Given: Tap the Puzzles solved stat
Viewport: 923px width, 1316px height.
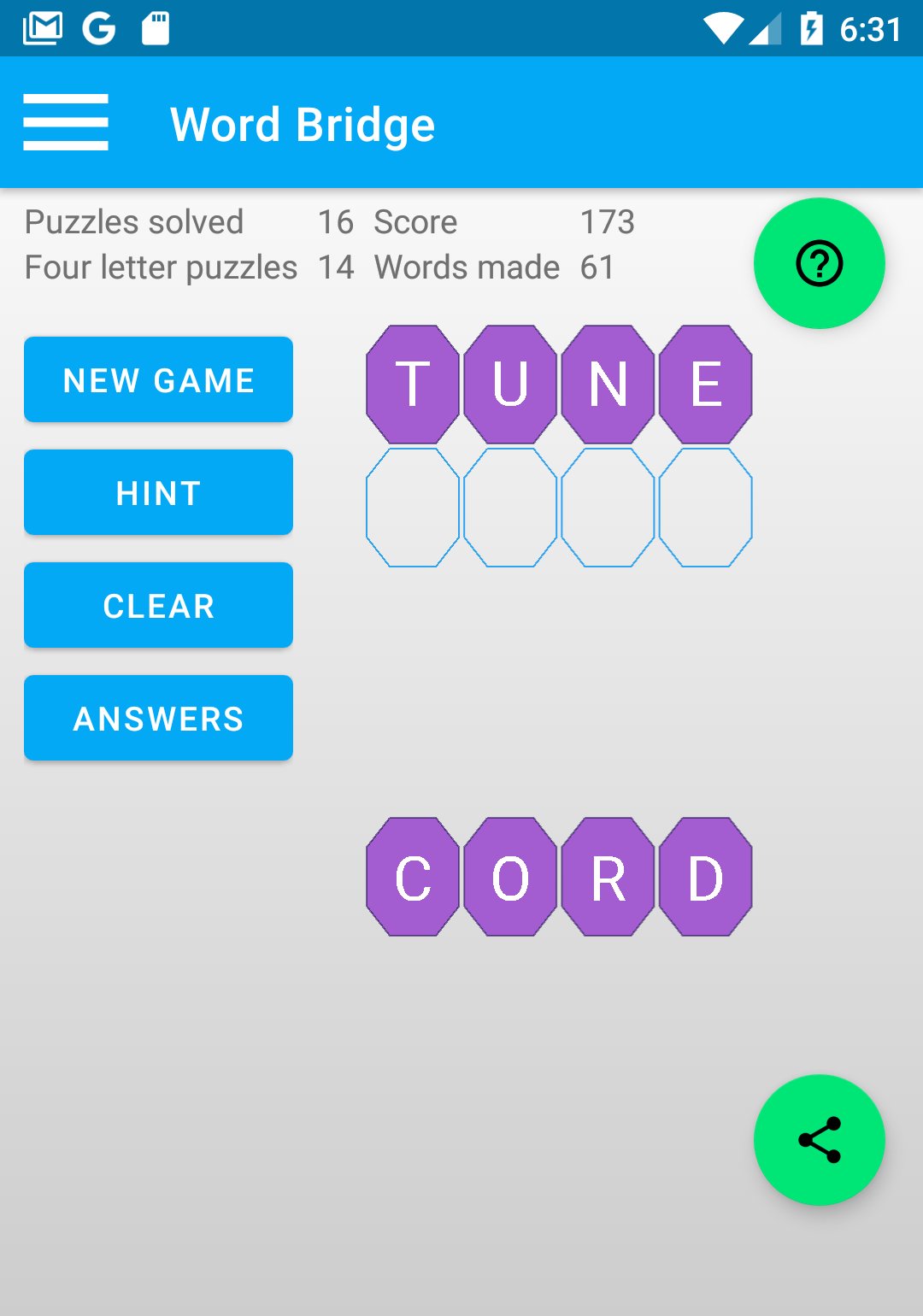Looking at the screenshot, I should [x=132, y=221].
